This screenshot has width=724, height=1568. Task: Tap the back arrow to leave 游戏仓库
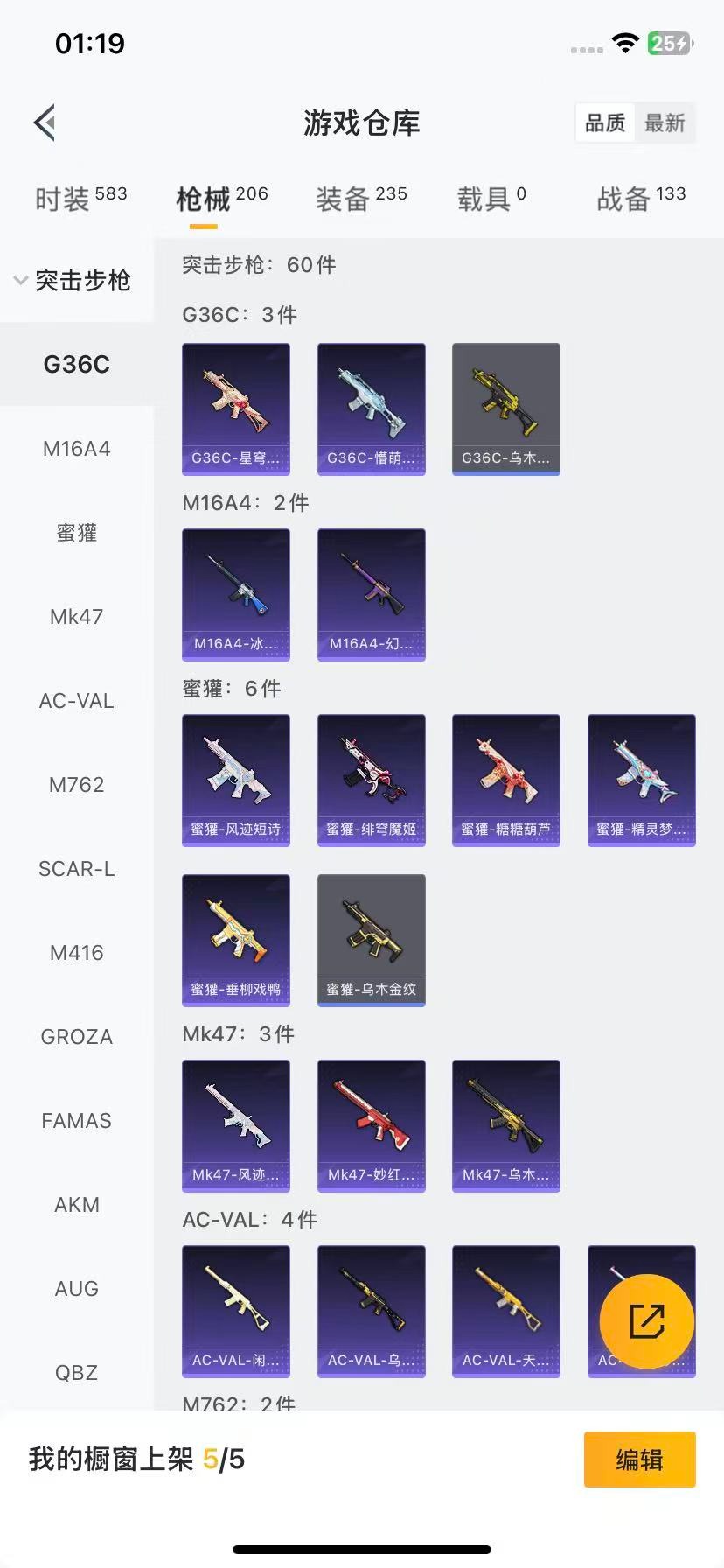tap(44, 122)
